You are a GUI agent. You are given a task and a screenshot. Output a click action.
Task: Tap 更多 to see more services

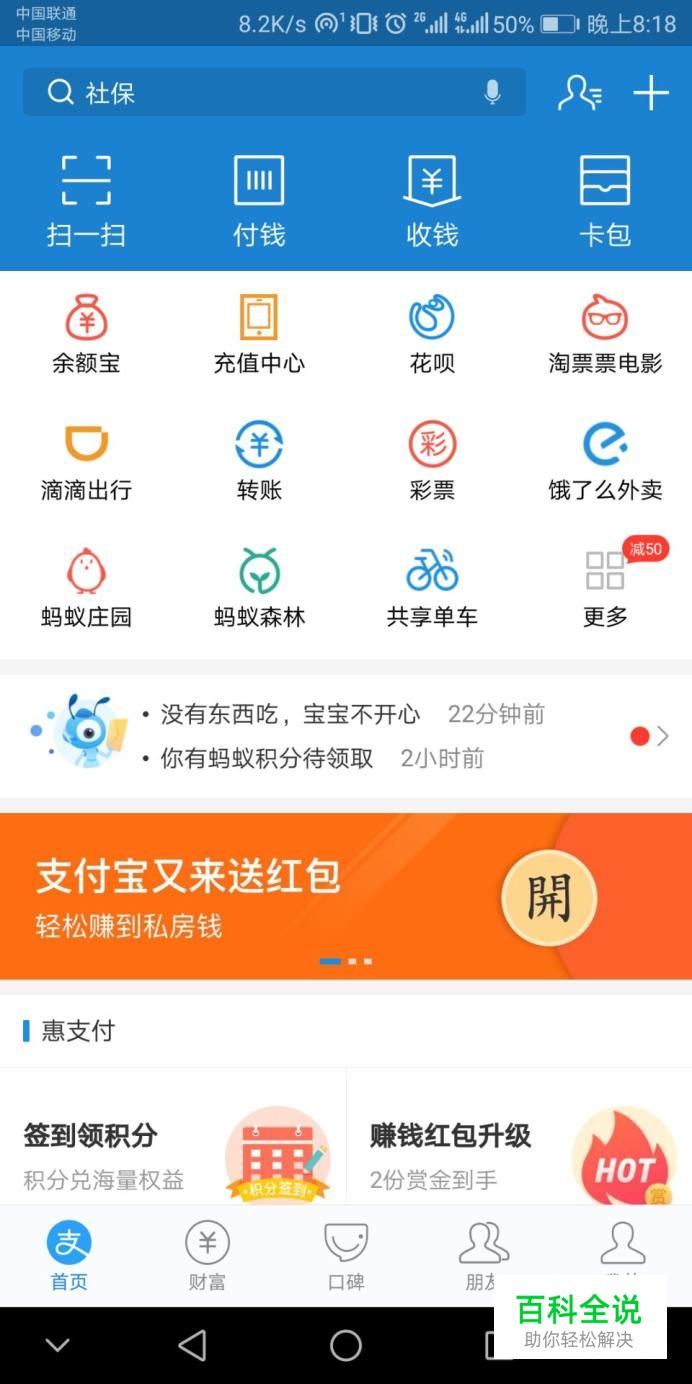(605, 589)
